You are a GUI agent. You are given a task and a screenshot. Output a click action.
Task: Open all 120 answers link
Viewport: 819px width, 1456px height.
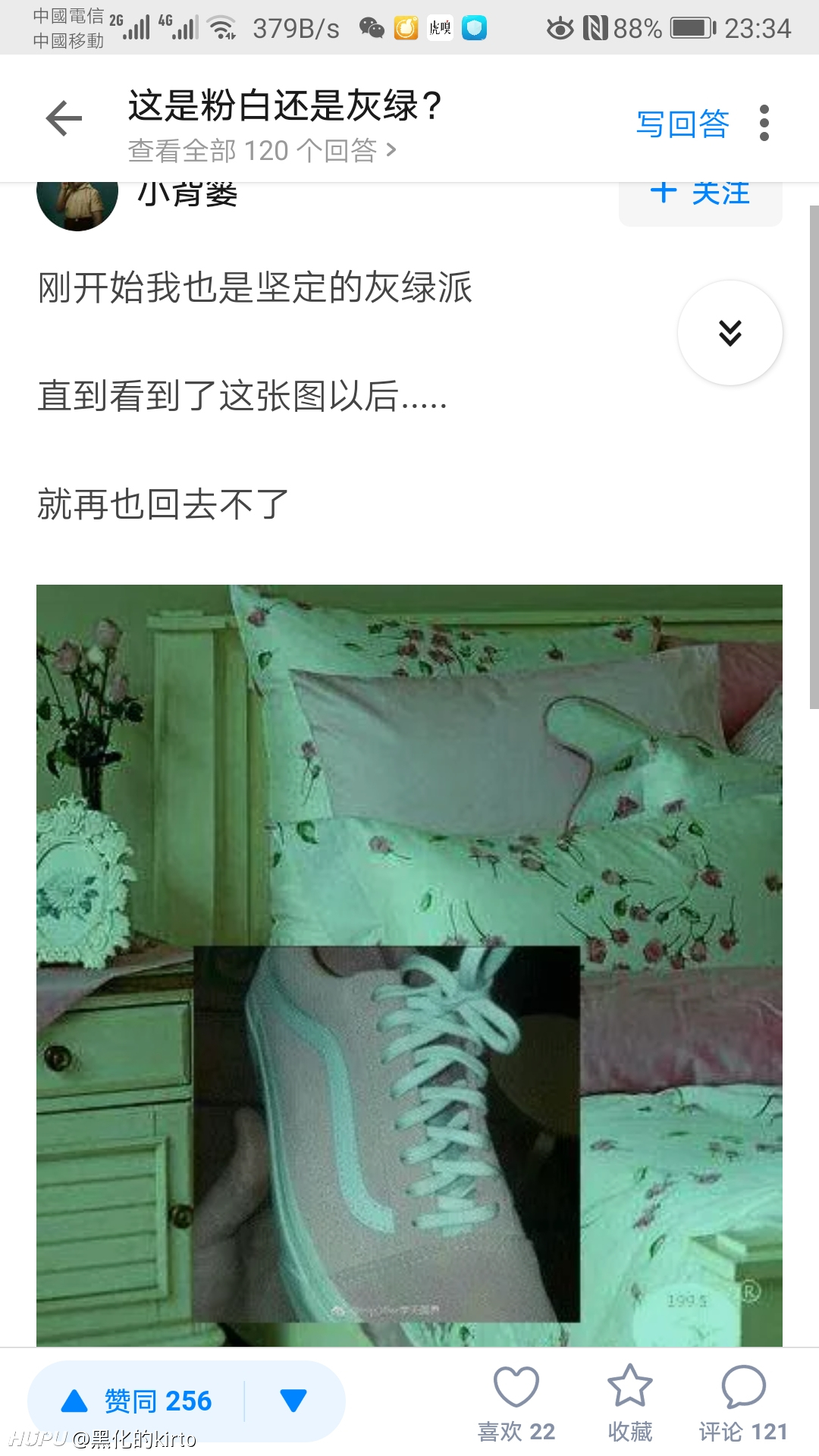(262, 150)
